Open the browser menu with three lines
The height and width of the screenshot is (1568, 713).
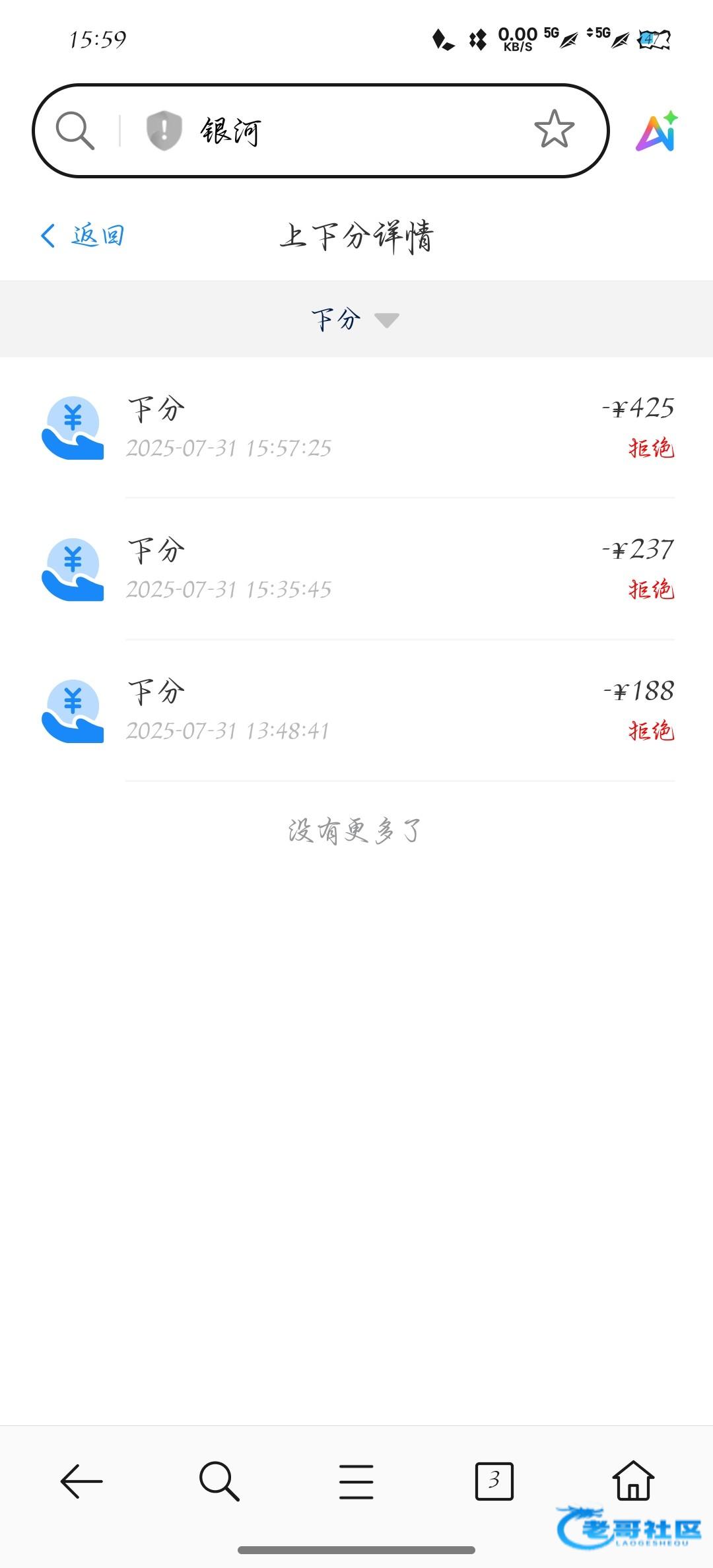[356, 1481]
